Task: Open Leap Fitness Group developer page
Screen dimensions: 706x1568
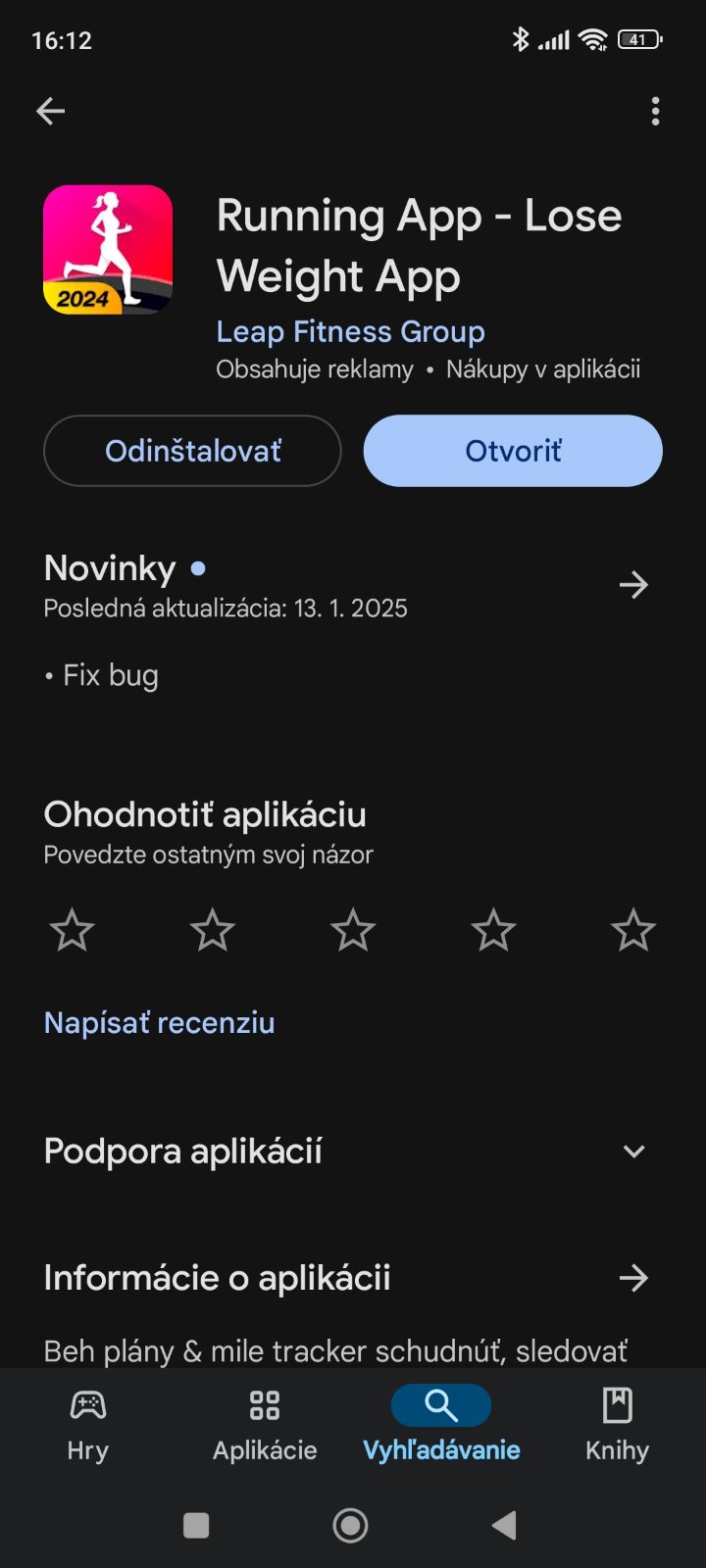Action: 350,331
